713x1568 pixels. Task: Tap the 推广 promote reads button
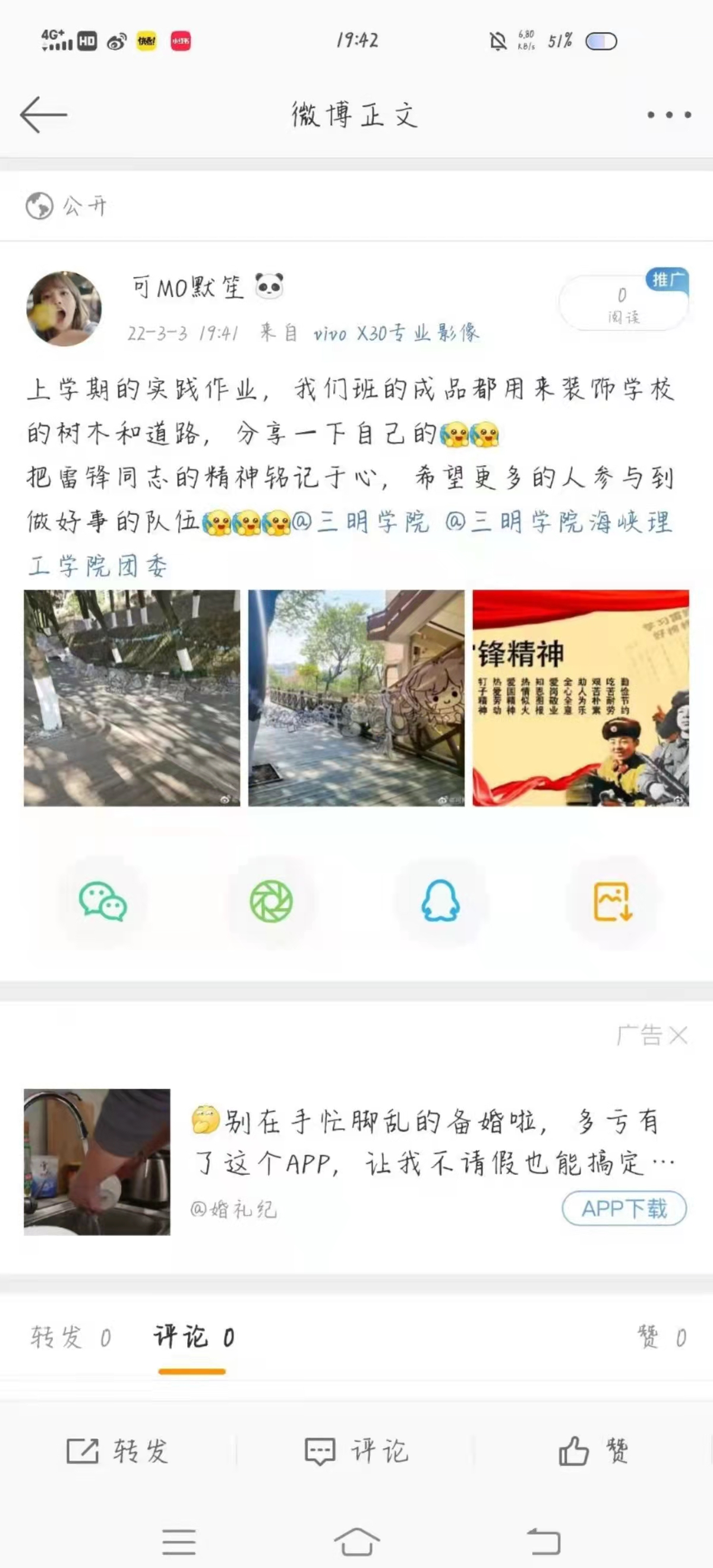623,302
